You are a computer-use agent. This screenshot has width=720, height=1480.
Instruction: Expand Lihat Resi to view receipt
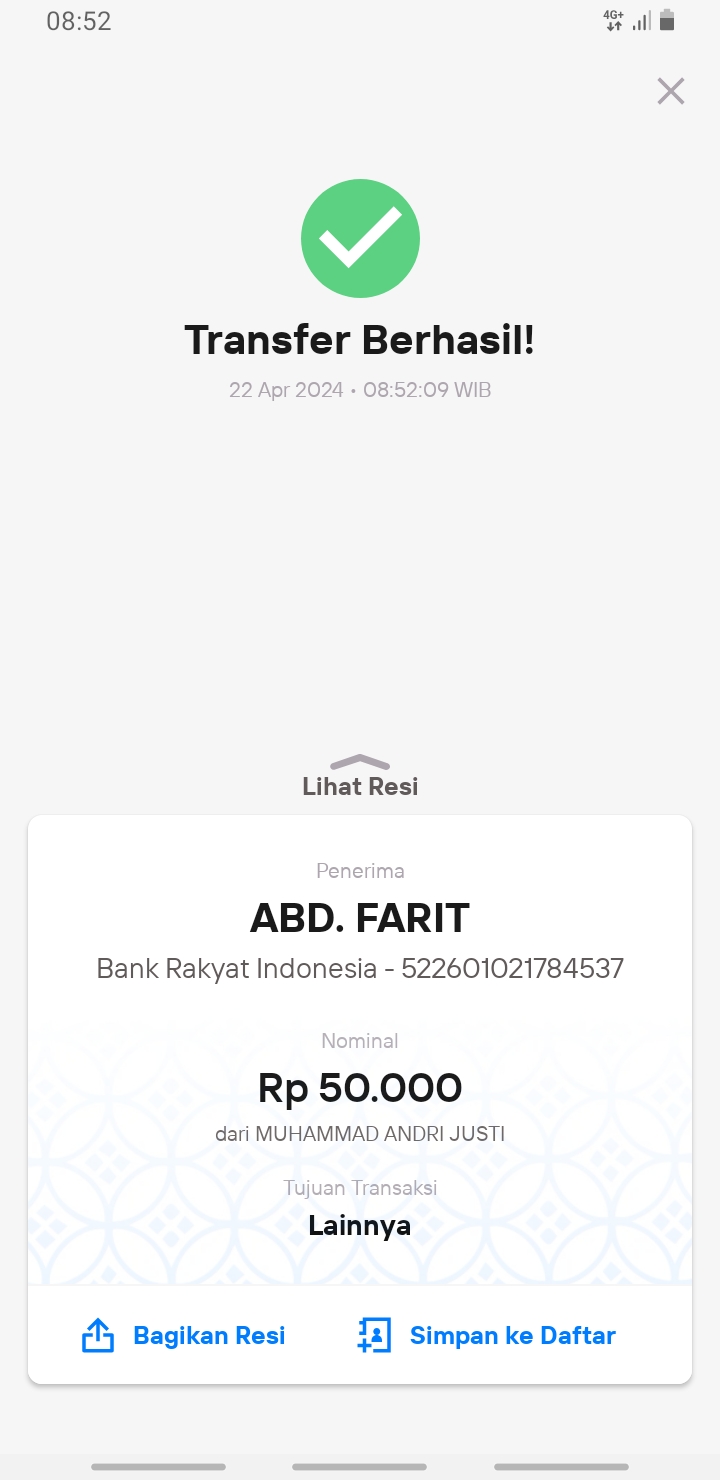pos(360,776)
